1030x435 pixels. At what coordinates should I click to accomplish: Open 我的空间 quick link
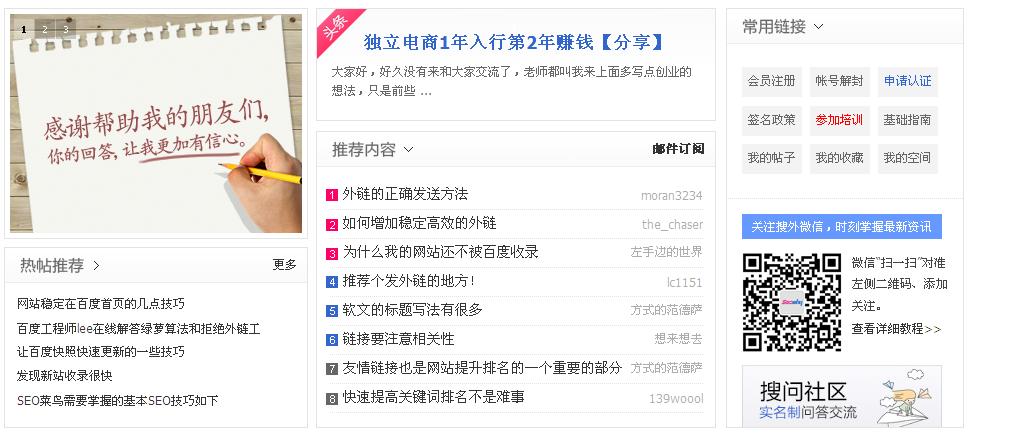coord(907,158)
